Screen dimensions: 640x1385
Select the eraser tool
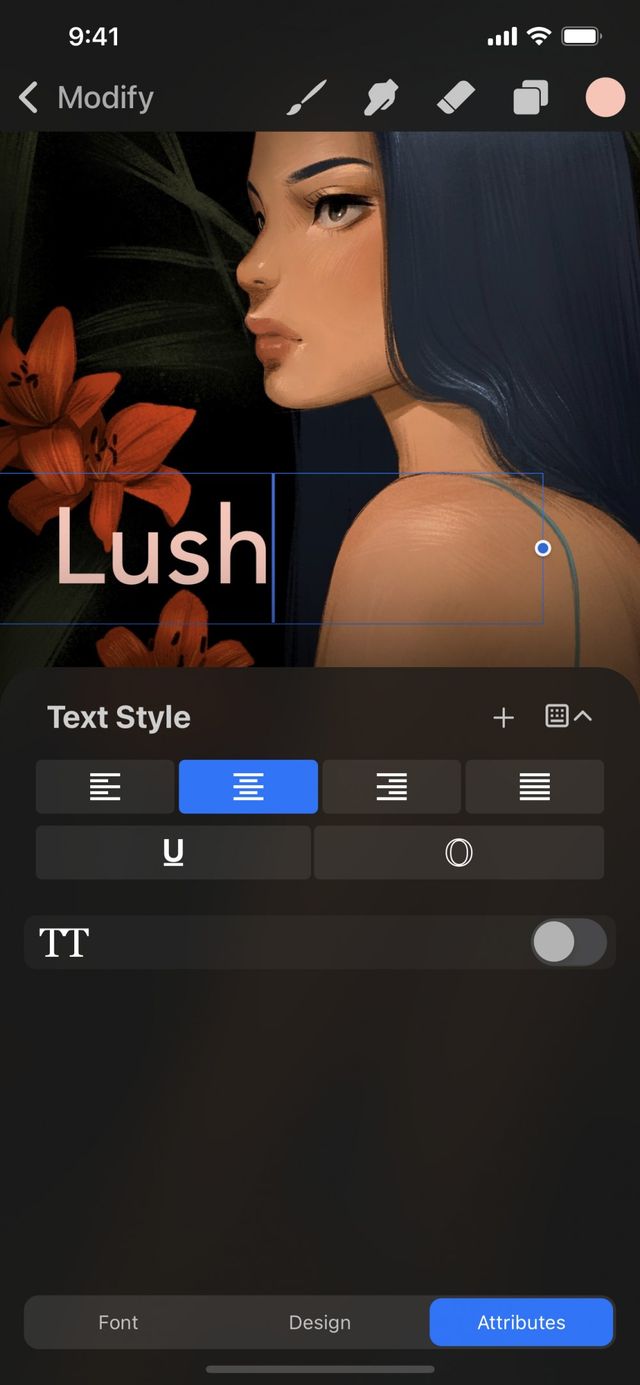pyautogui.click(x=456, y=98)
